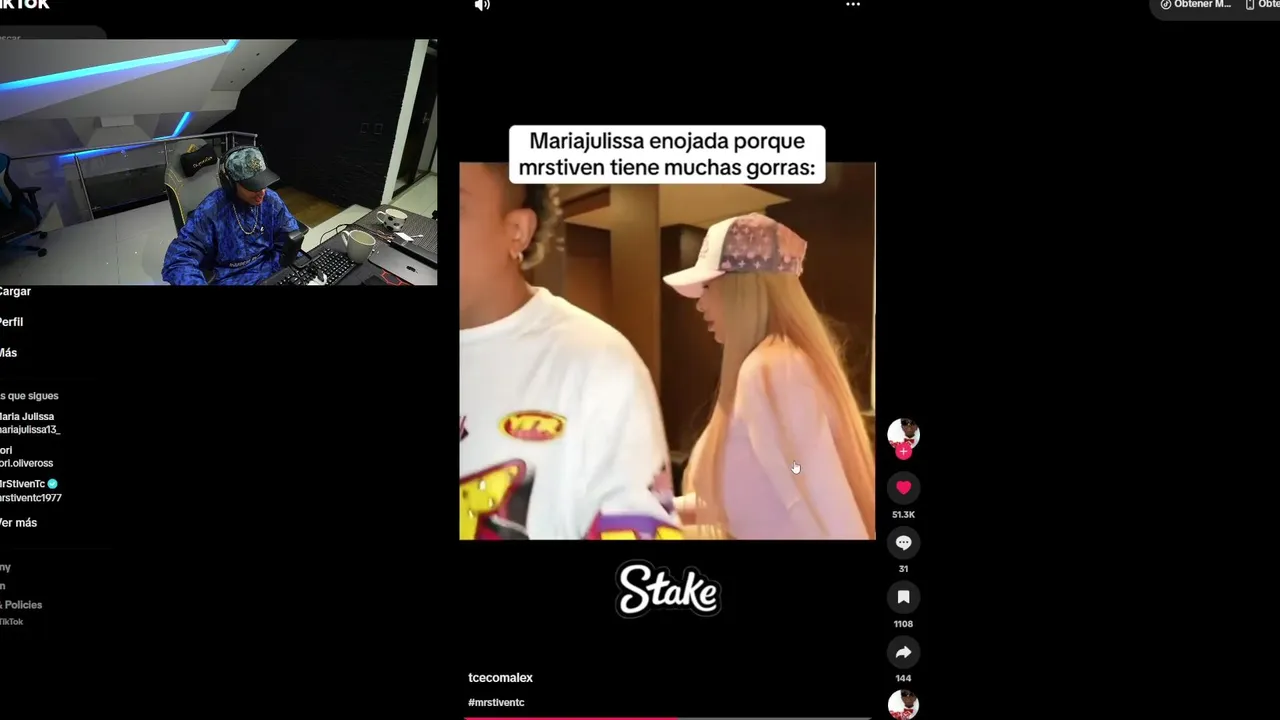The width and height of the screenshot is (1280, 720).
Task: Open the comments on this video
Action: pos(903,543)
